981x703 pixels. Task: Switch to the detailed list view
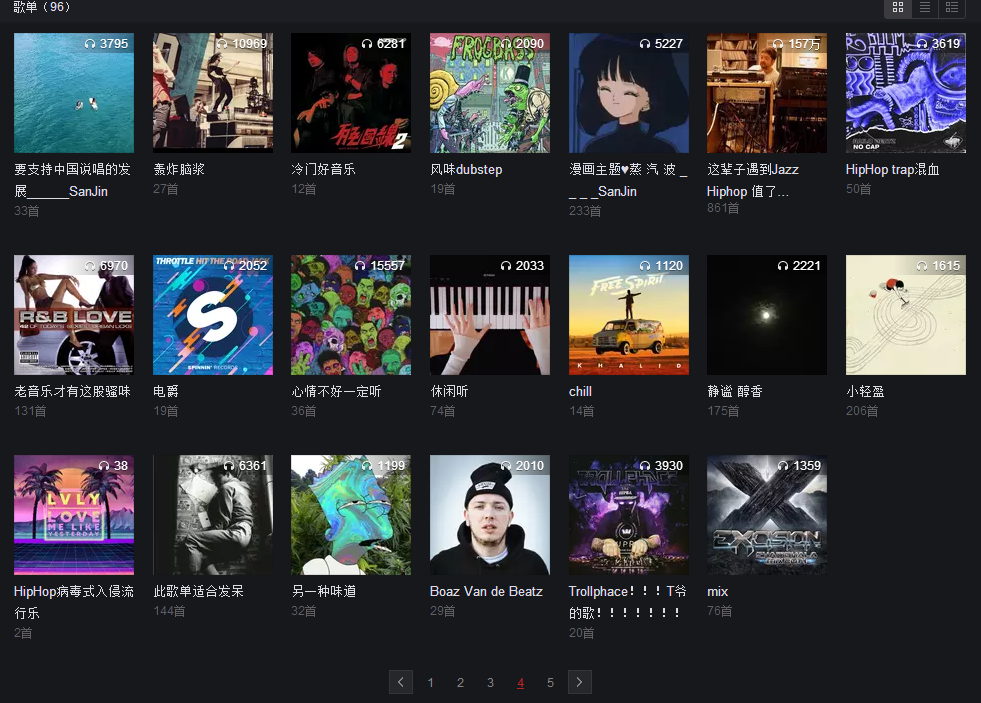coord(952,8)
